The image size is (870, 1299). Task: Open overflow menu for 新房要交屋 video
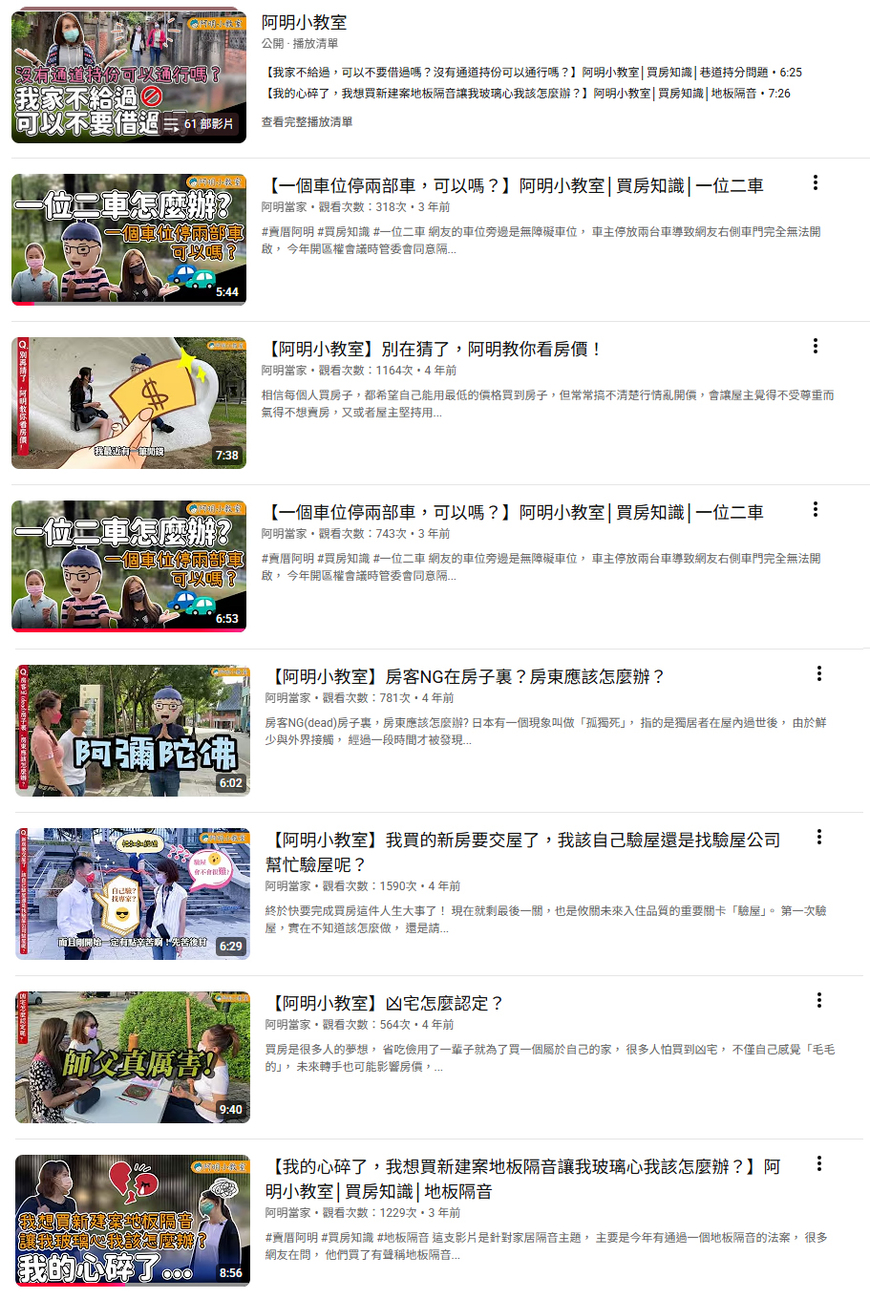coord(818,836)
